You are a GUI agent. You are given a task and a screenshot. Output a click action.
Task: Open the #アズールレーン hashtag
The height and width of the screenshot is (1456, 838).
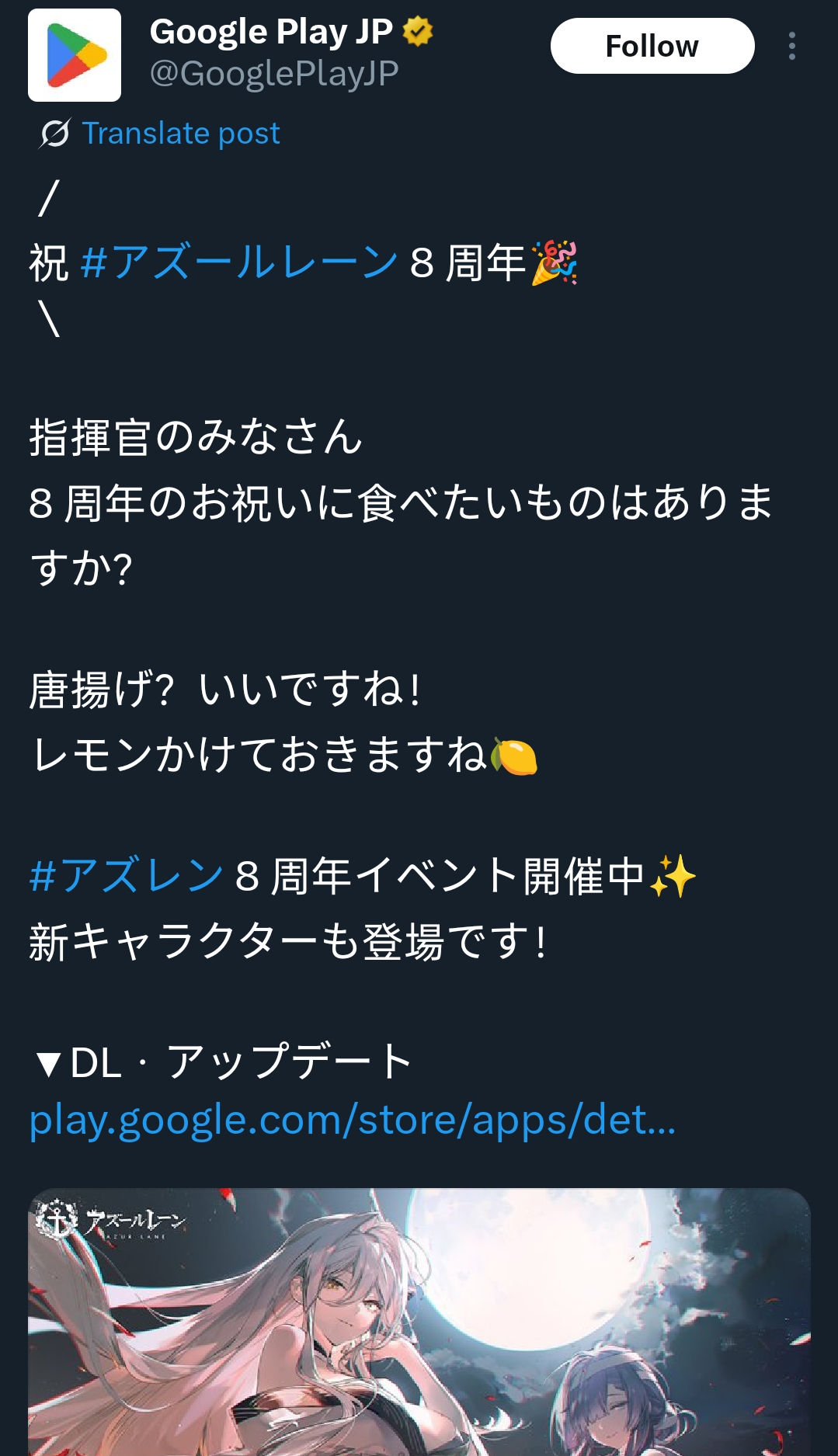239,262
